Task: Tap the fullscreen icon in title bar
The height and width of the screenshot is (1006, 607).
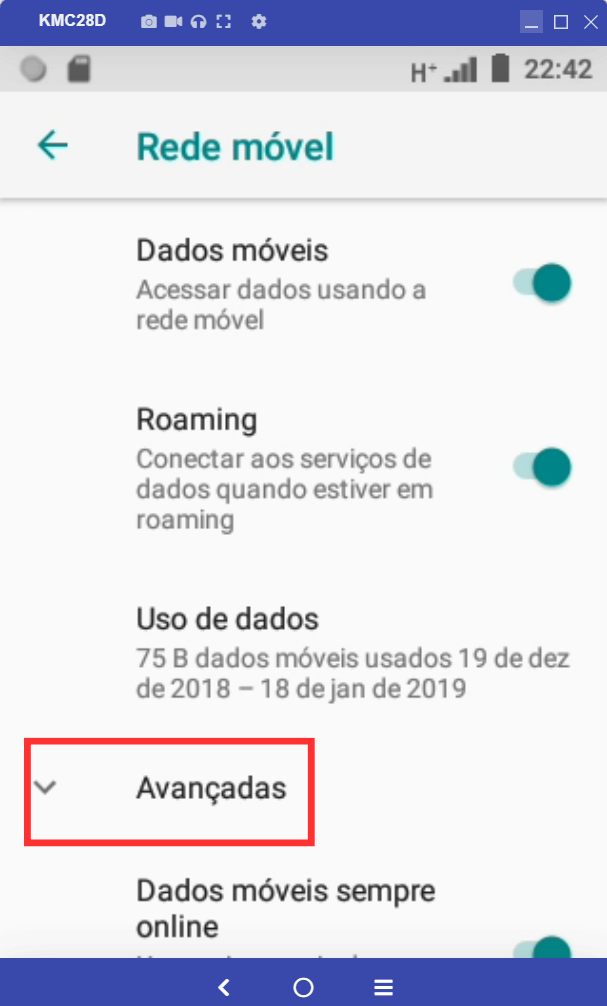Action: click(223, 22)
